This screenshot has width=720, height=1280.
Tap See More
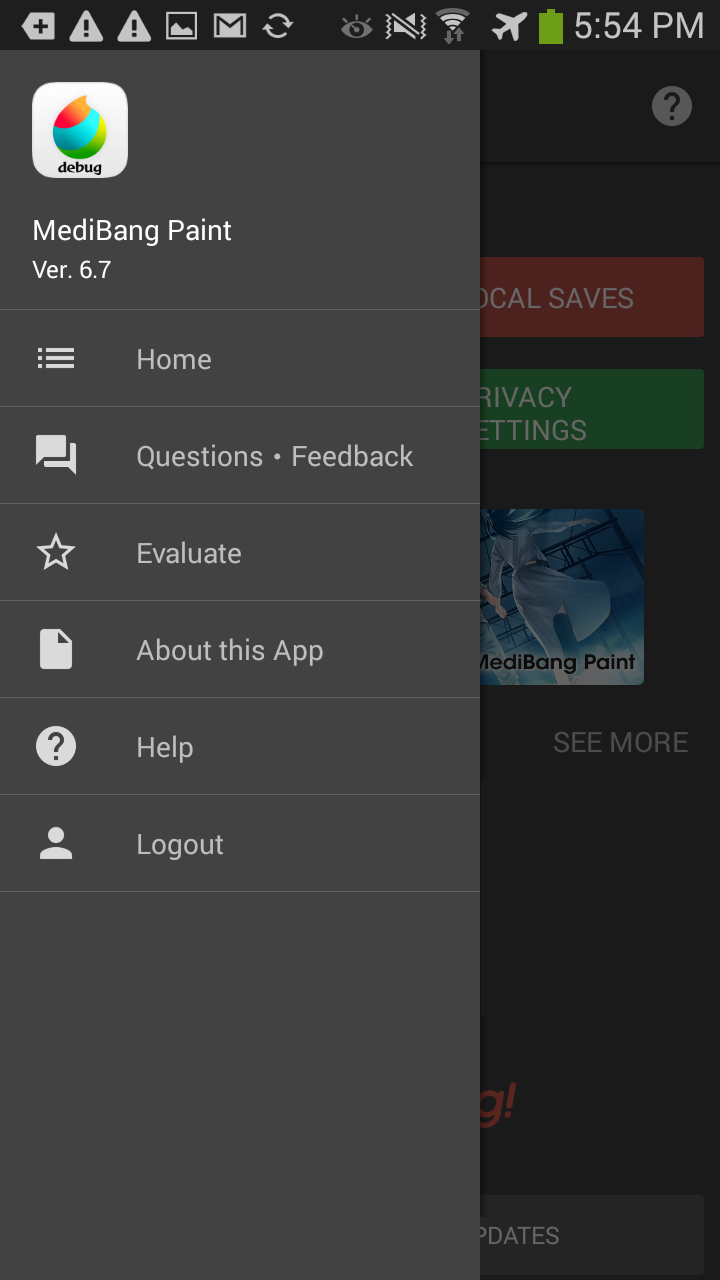click(621, 742)
